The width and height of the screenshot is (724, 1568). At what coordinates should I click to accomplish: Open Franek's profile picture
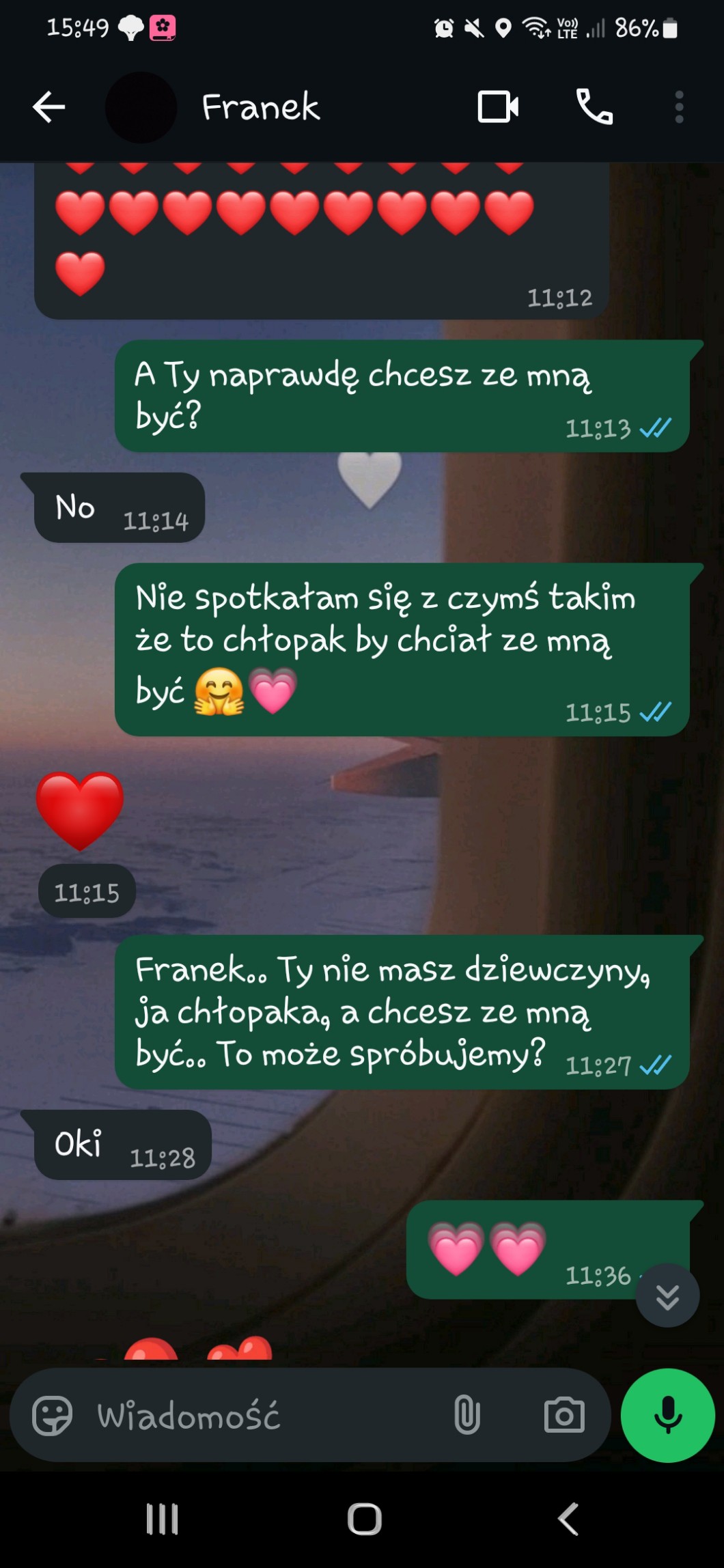pyautogui.click(x=141, y=107)
